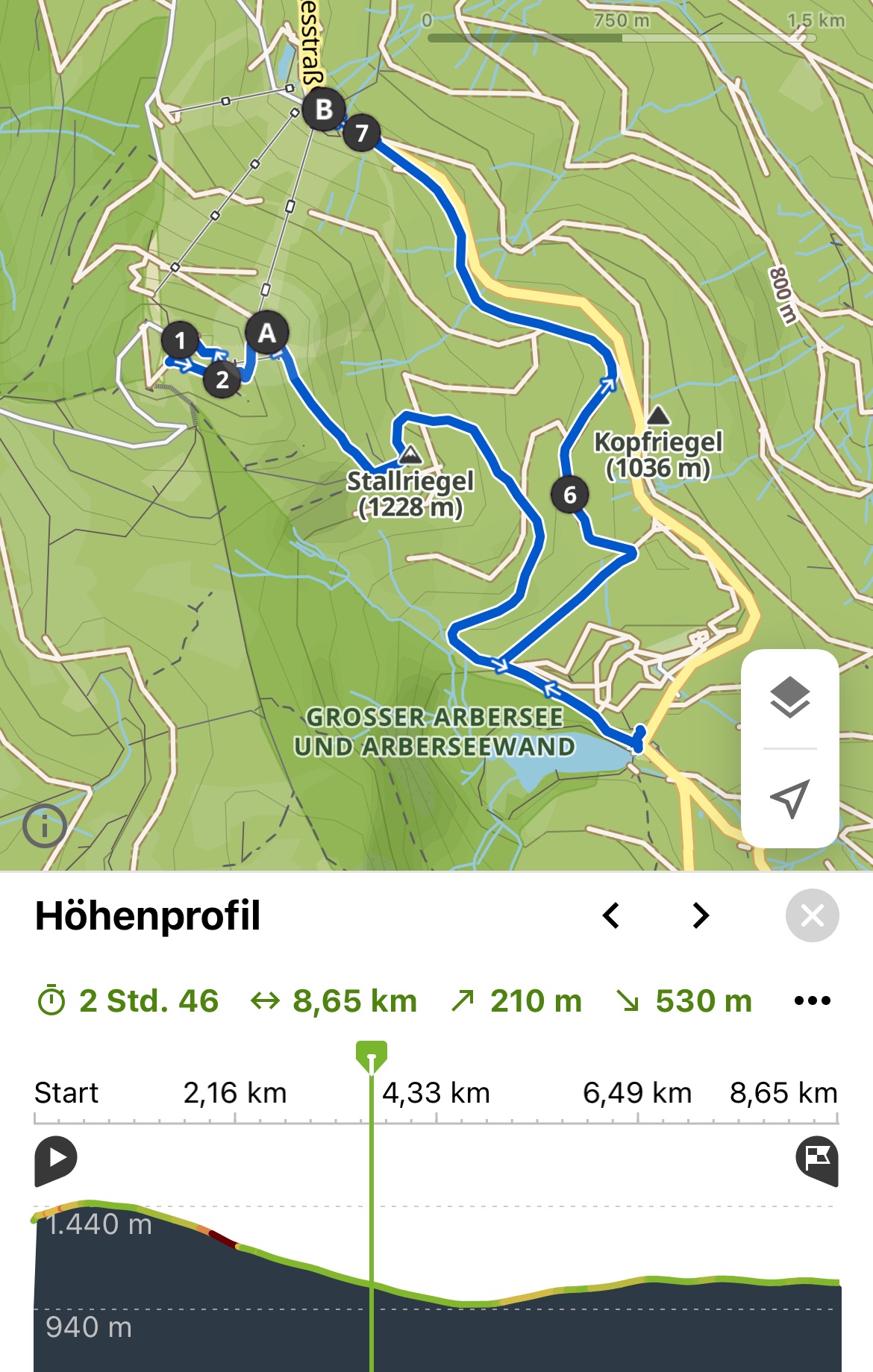Tap the green elevation profile position handle

[372, 1056]
